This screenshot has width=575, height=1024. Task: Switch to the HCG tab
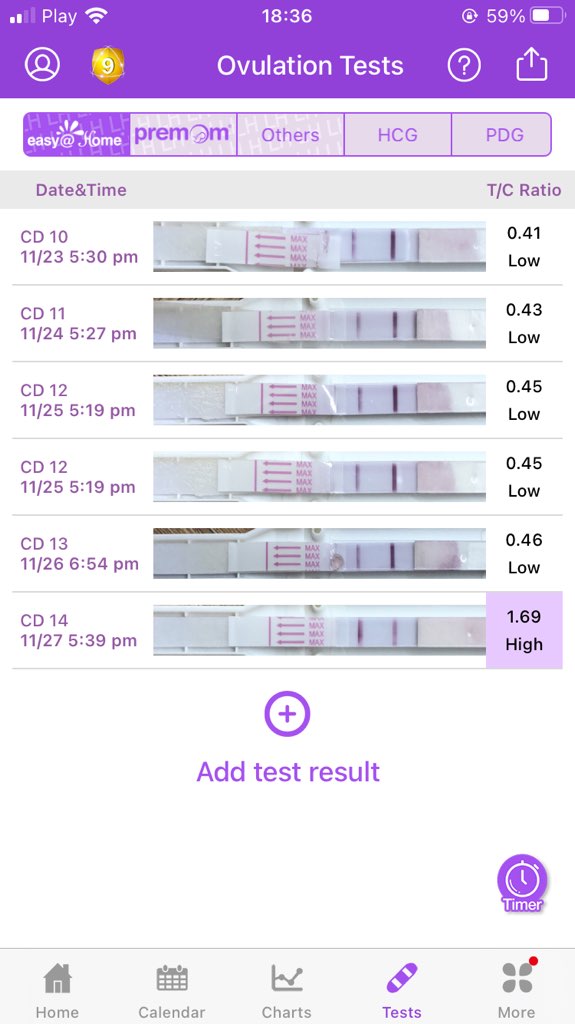pos(398,135)
